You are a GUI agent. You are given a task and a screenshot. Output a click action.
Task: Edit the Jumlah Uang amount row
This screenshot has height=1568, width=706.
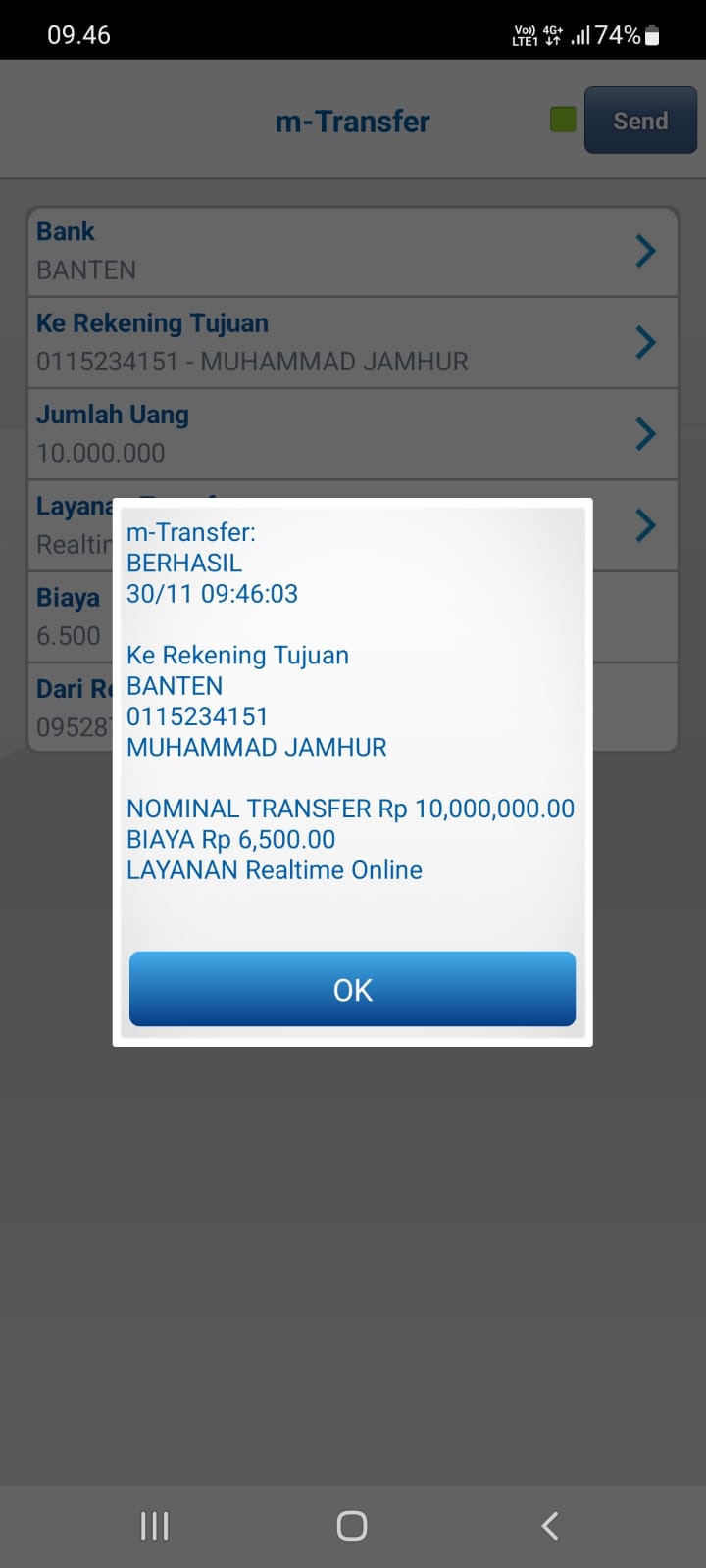352,433
